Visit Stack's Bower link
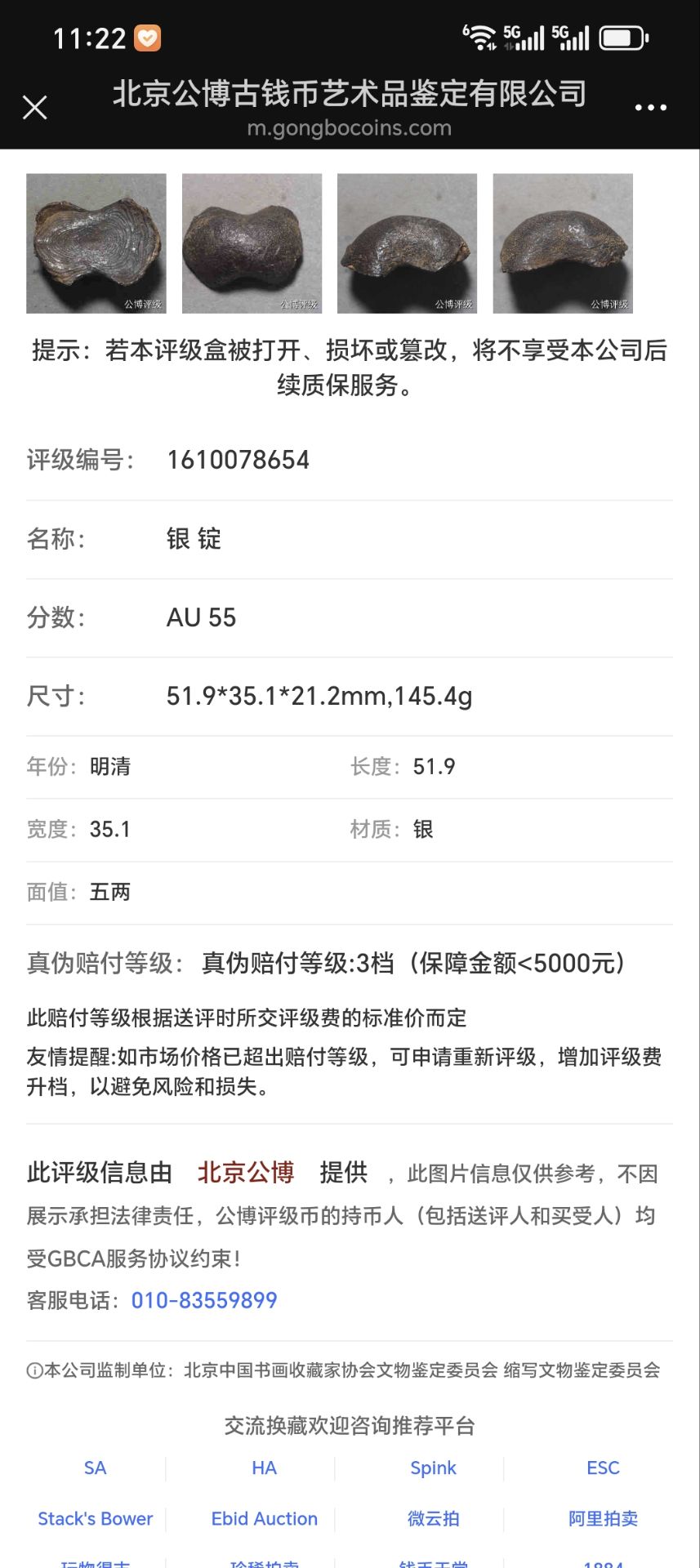Screen dimensions: 700x1568 [x=96, y=1518]
